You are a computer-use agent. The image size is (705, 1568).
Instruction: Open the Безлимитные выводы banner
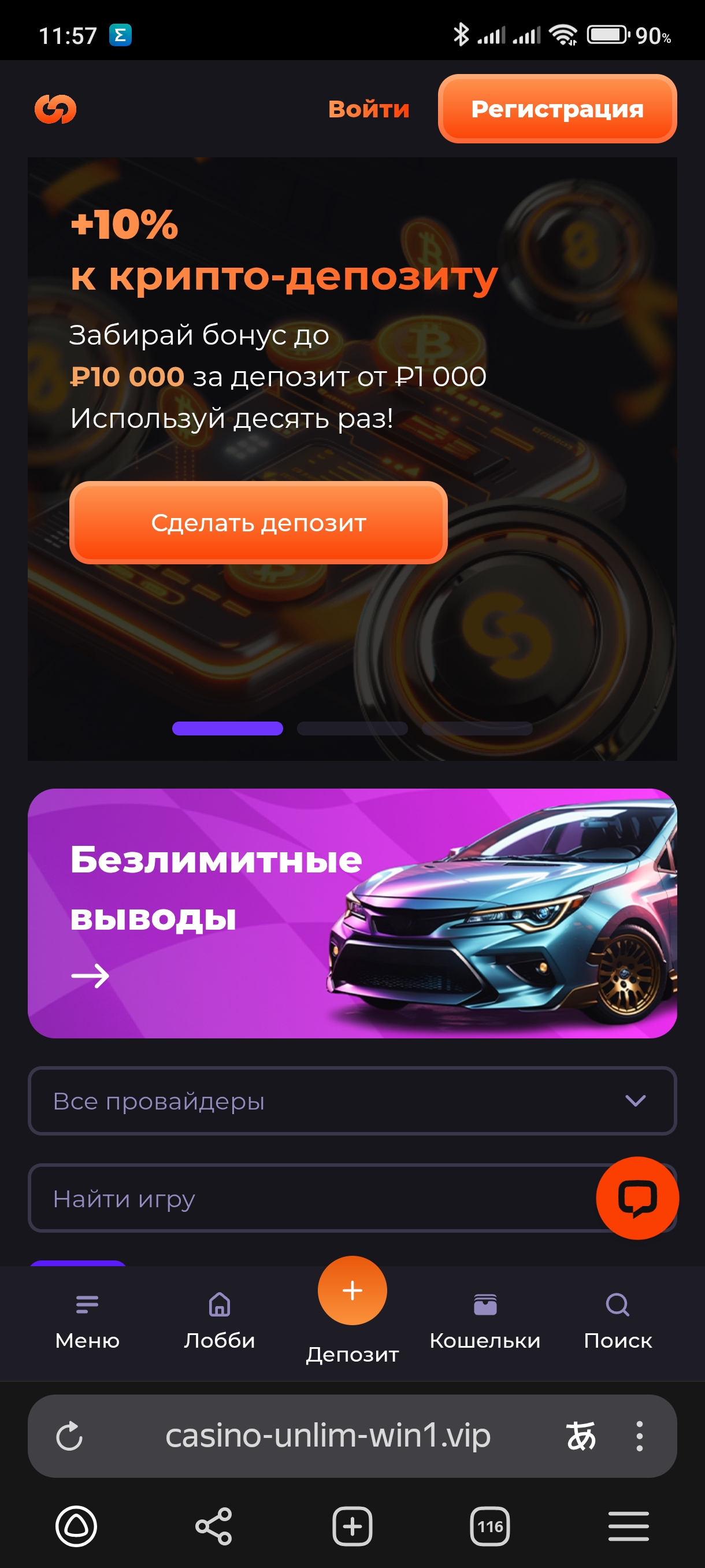[x=351, y=913]
